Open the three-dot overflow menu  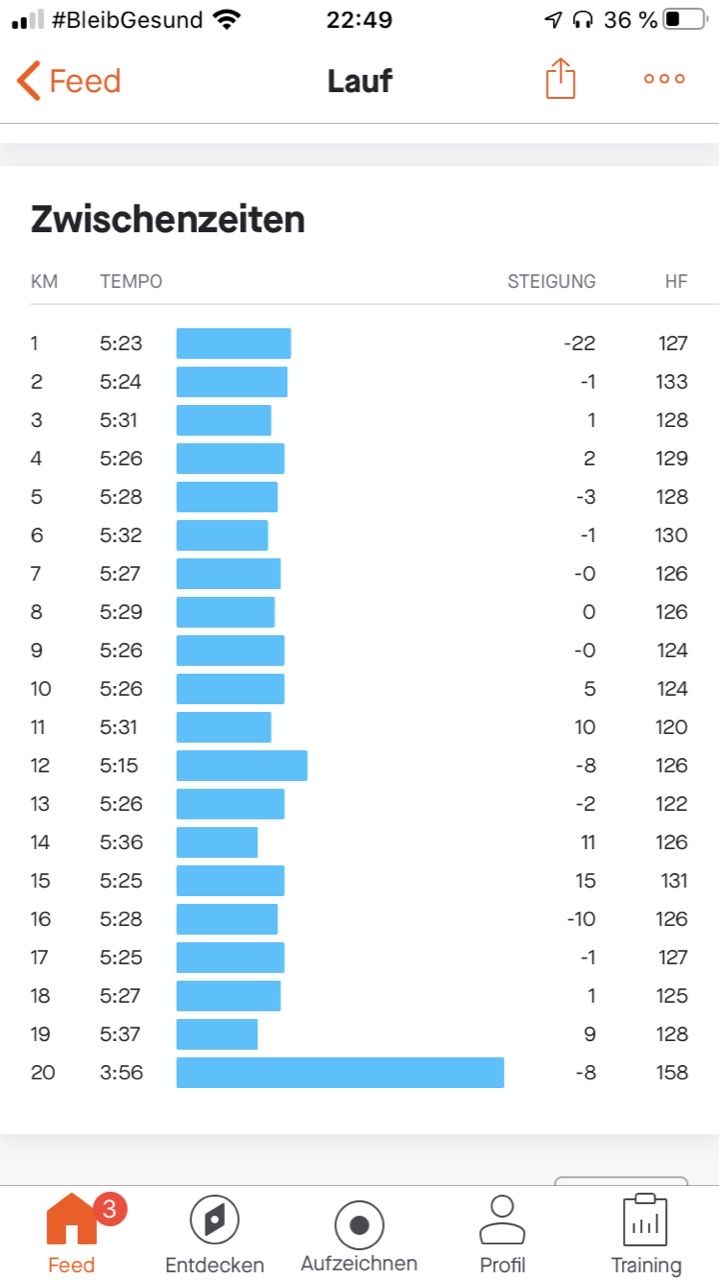coord(665,79)
